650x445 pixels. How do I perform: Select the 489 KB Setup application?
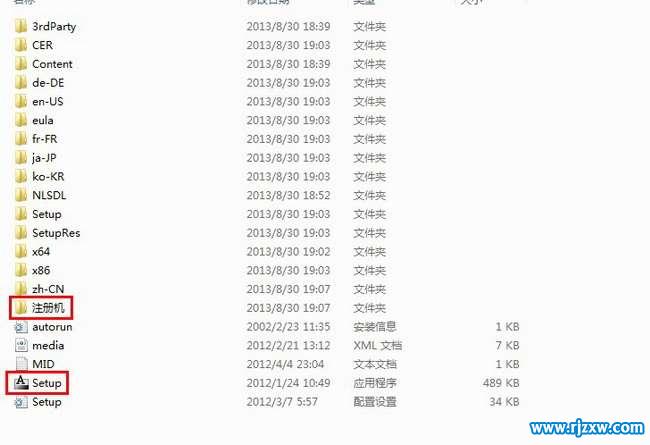46,383
